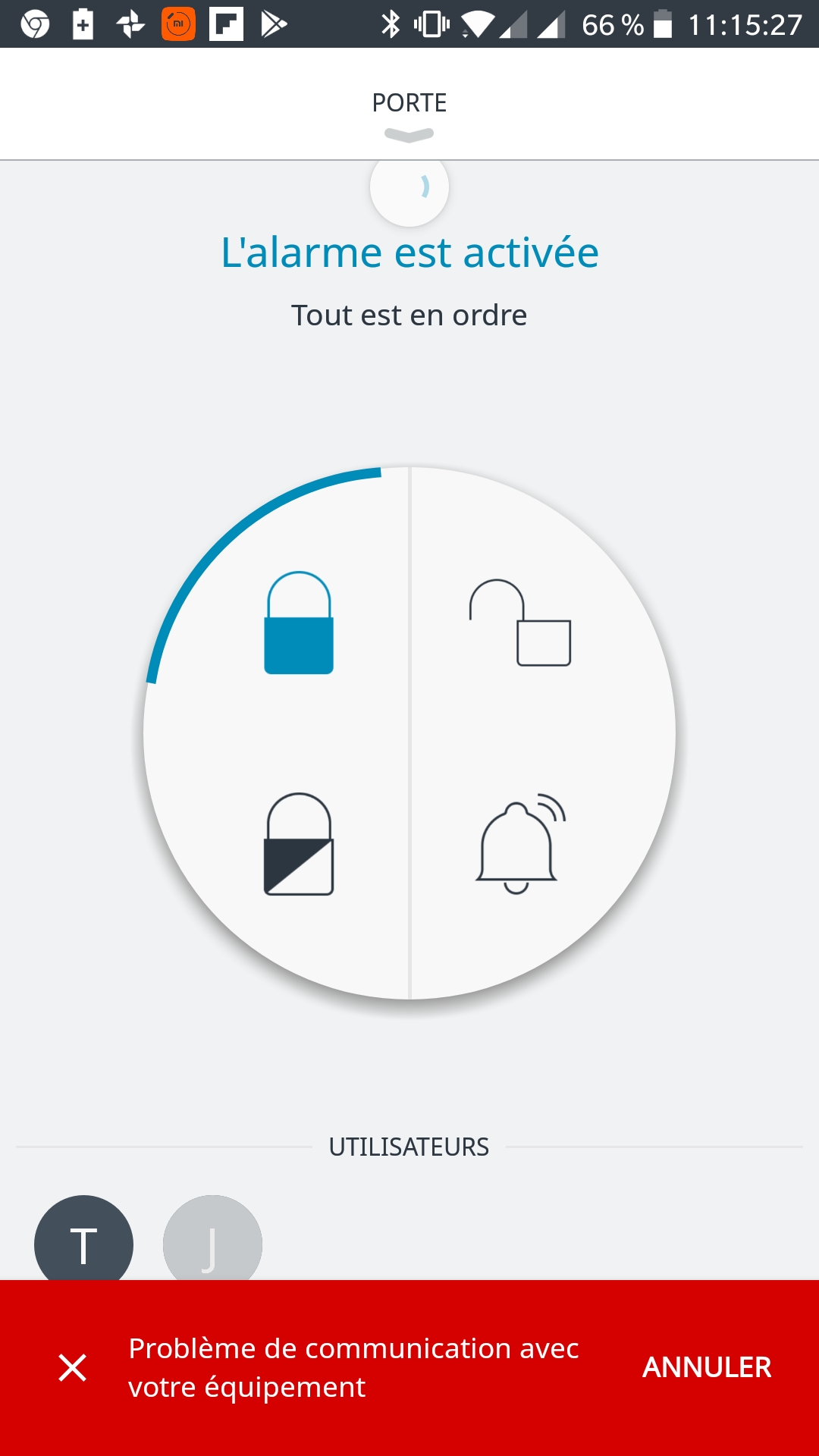
Task: Open user T profile
Action: point(83,1240)
